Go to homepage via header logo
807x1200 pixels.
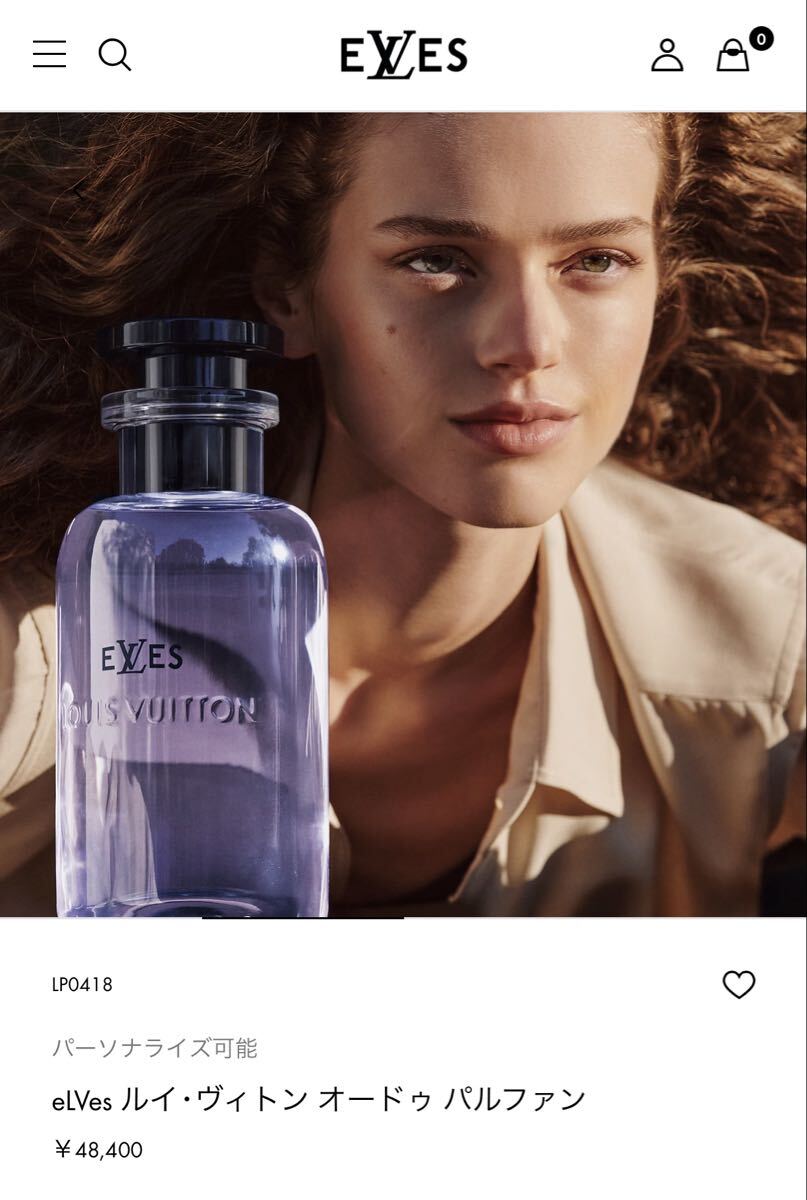coord(404,56)
